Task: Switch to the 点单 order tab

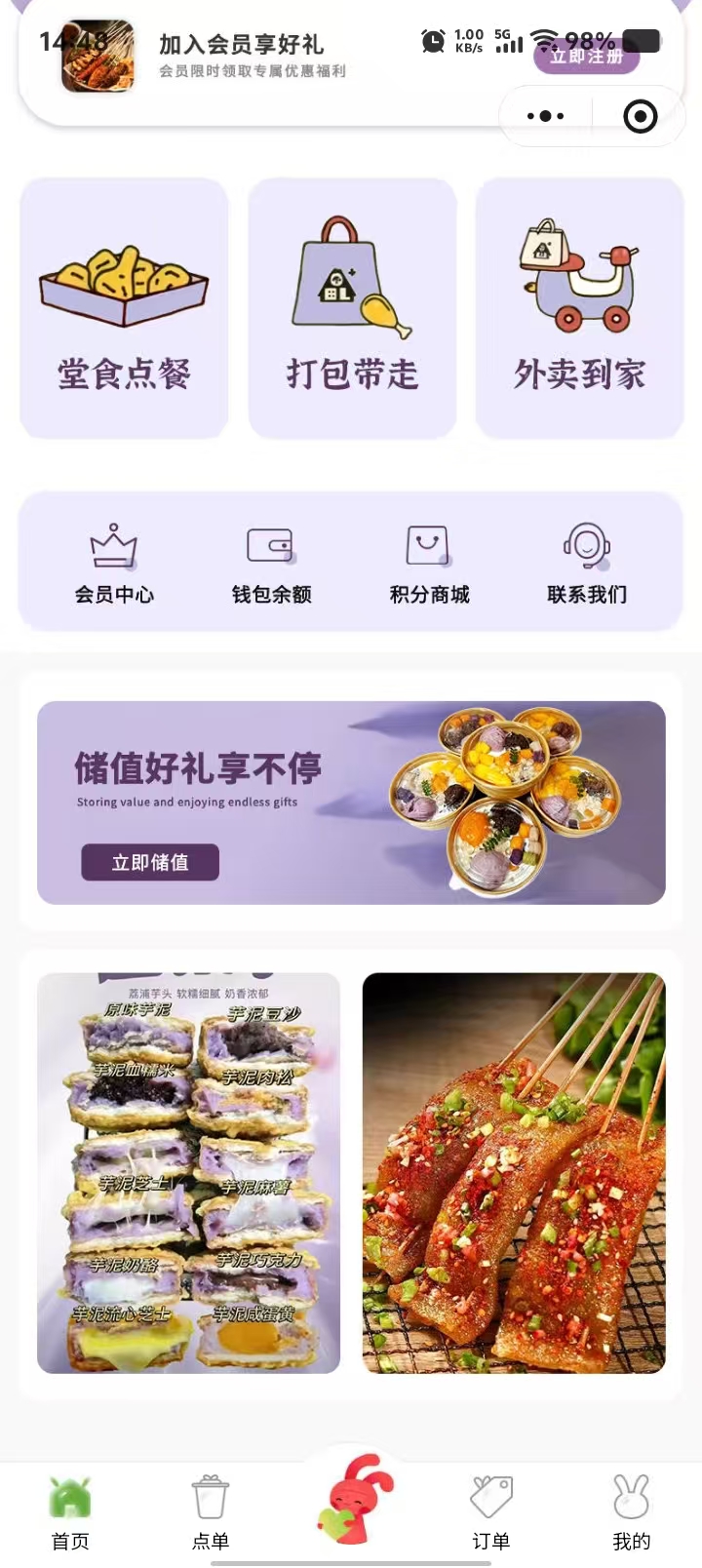Action: click(211, 1513)
